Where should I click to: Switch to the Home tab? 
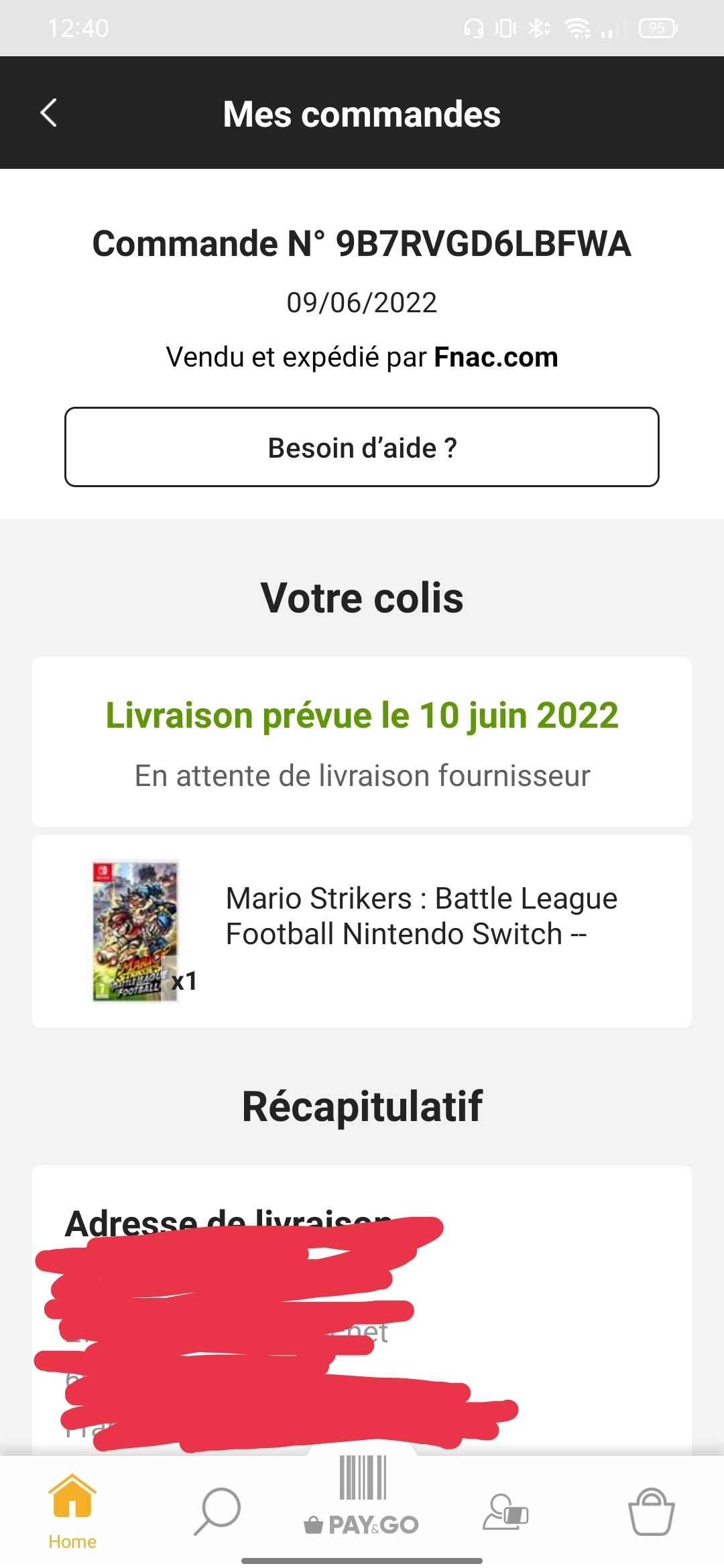coord(72,1510)
